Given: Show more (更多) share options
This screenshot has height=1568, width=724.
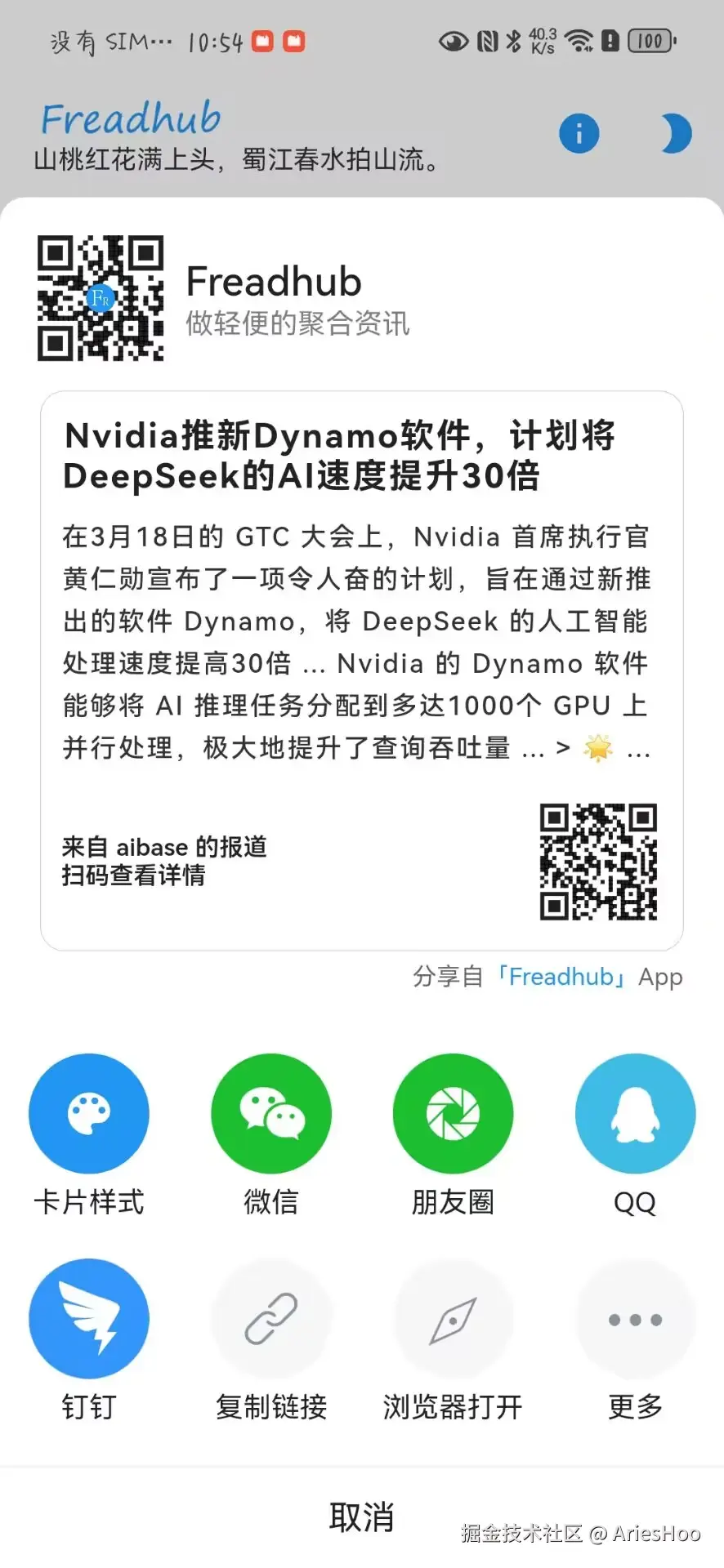Looking at the screenshot, I should (635, 1318).
